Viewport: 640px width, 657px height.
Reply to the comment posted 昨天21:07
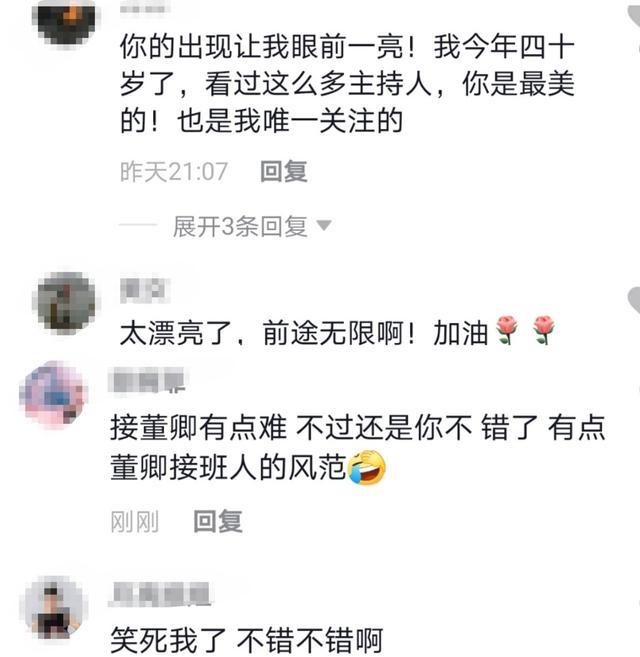tap(283, 172)
